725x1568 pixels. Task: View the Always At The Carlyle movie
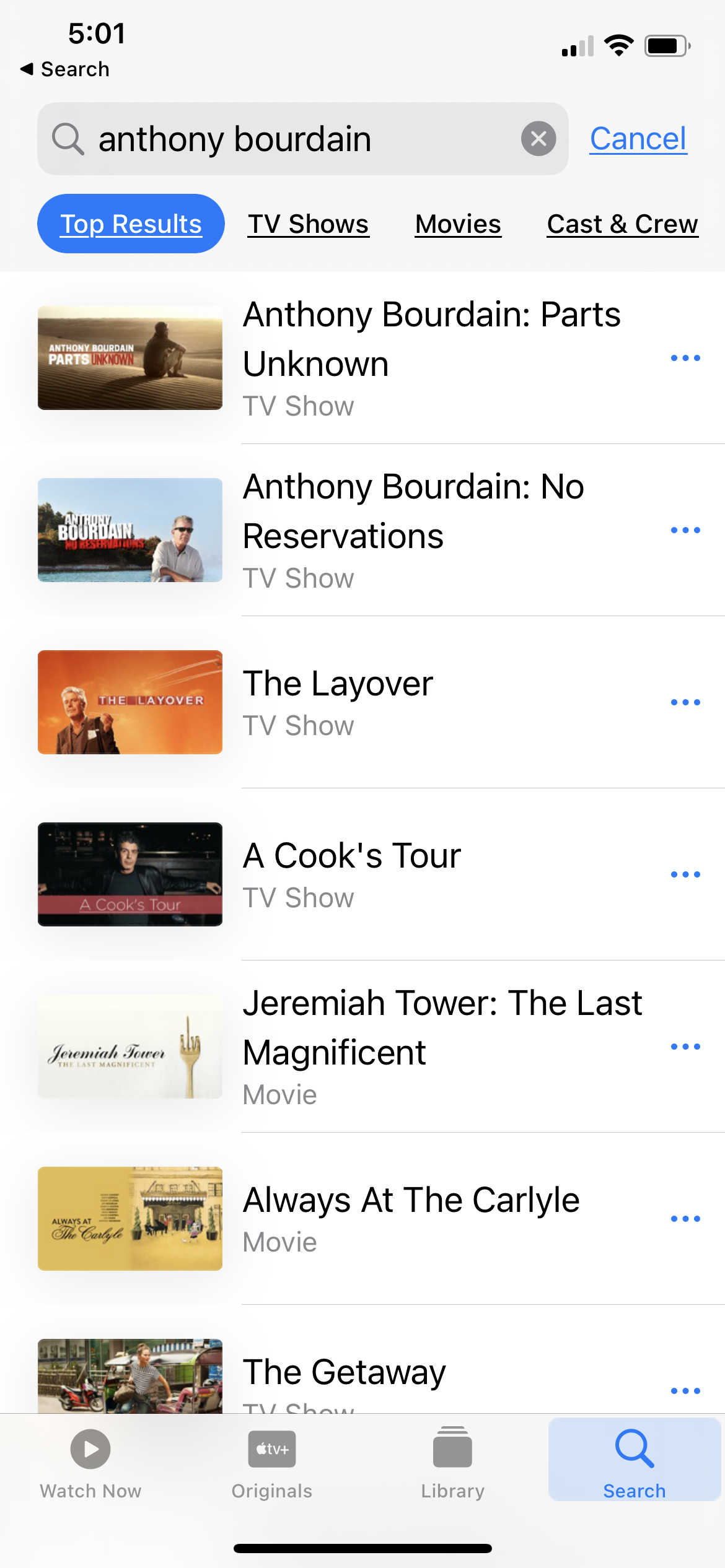point(411,1218)
